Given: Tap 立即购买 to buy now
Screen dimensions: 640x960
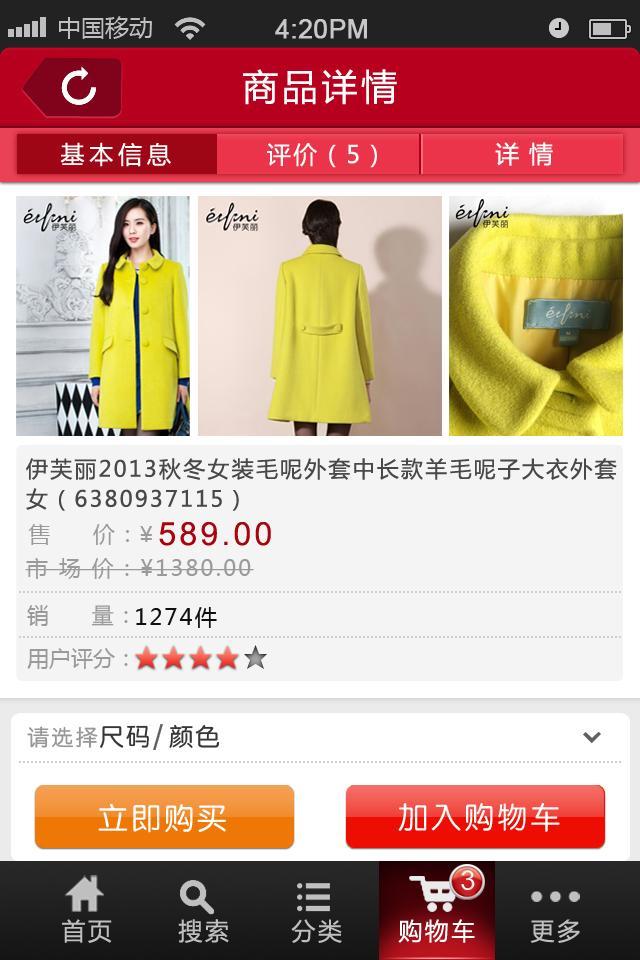Looking at the screenshot, I should 164,818.
